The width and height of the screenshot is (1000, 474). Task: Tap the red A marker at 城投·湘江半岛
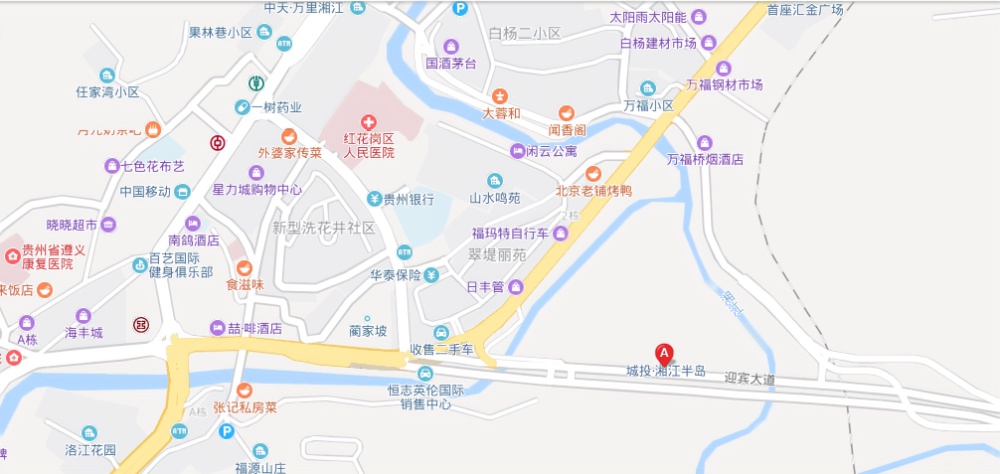(663, 352)
